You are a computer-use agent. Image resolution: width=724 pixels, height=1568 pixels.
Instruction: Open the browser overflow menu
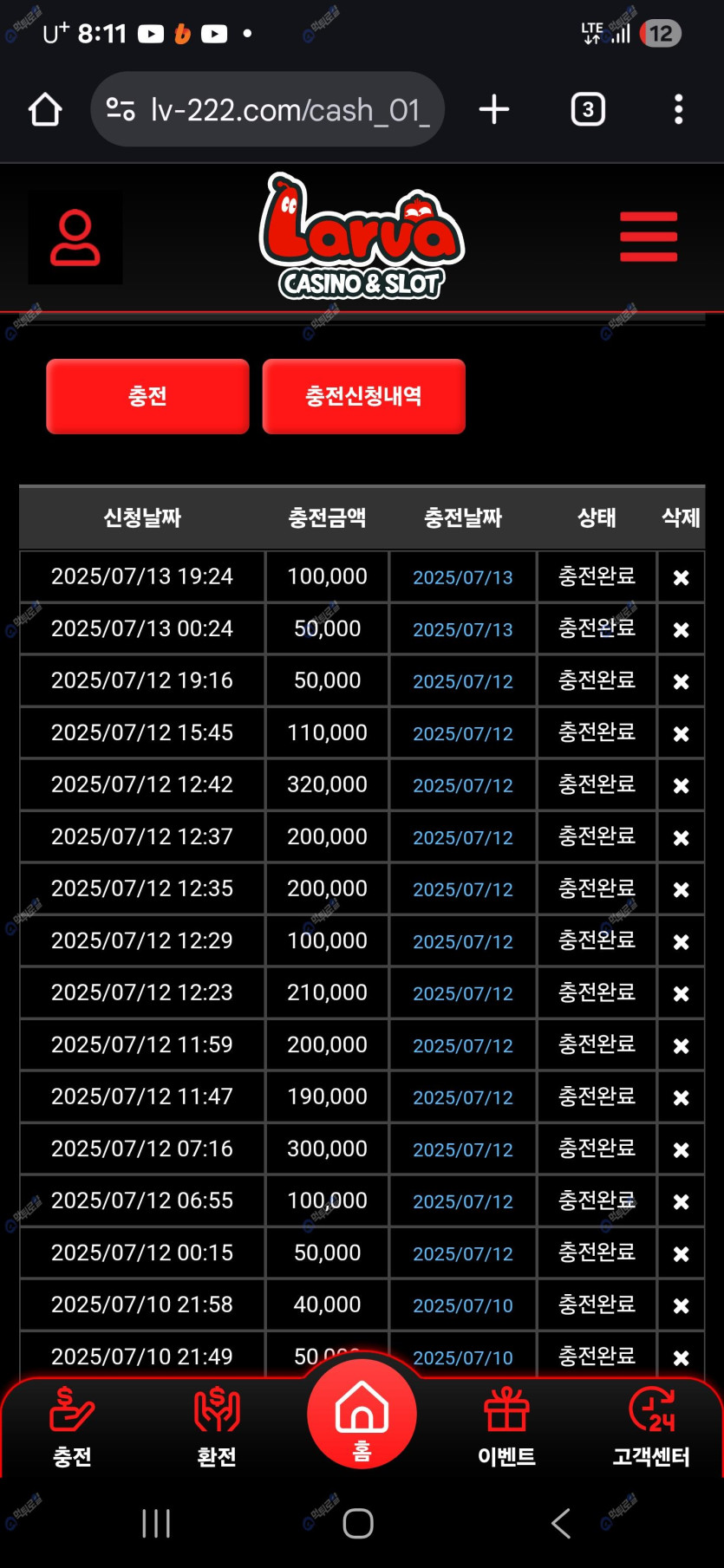coord(678,110)
